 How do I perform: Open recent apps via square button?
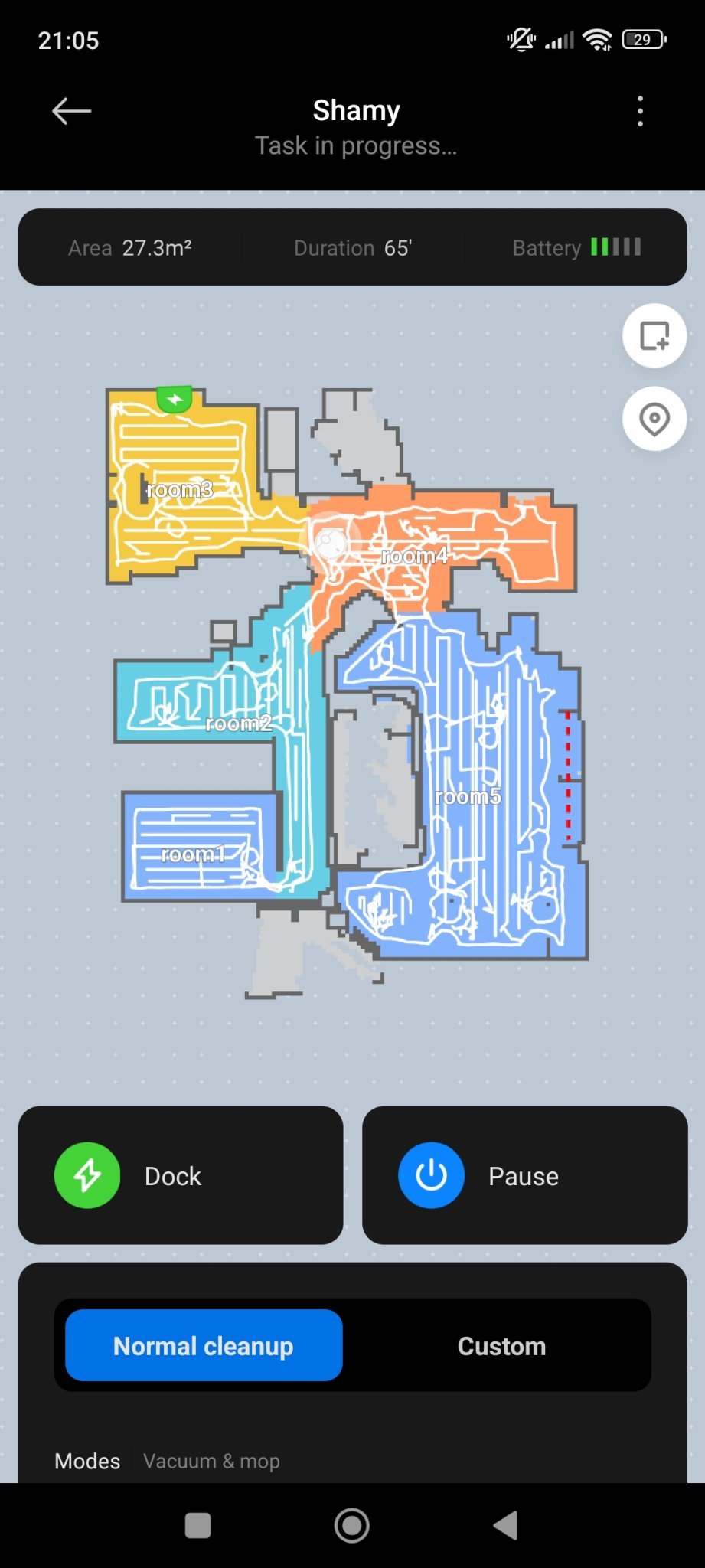pyautogui.click(x=198, y=1526)
